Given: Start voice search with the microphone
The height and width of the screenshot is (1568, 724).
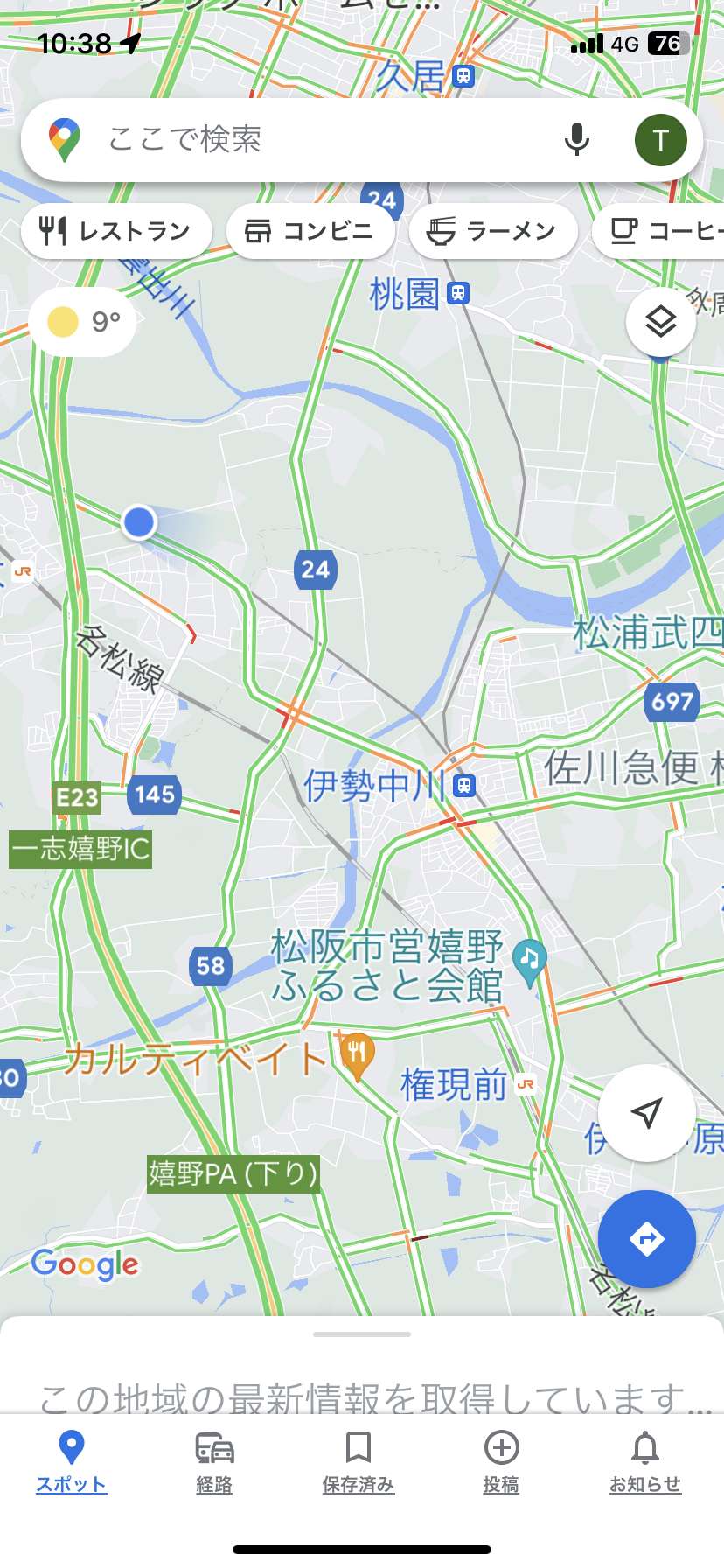Looking at the screenshot, I should tap(576, 139).
